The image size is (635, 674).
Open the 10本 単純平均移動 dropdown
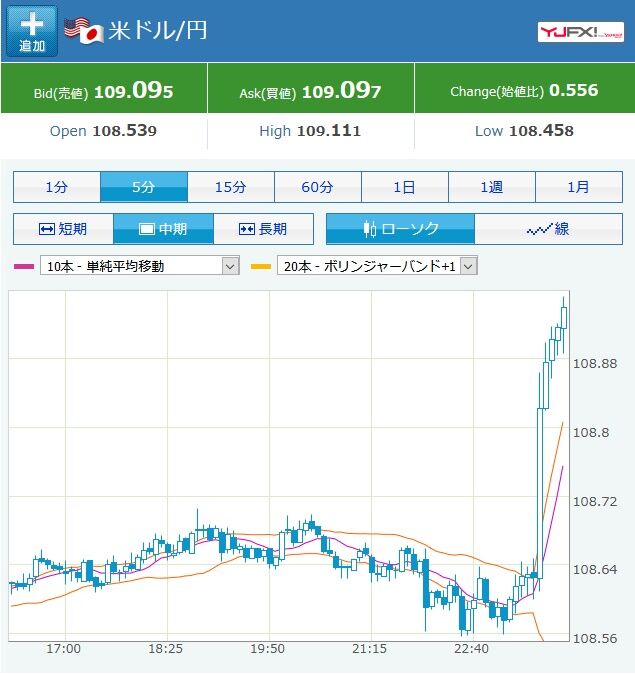pyautogui.click(x=140, y=266)
